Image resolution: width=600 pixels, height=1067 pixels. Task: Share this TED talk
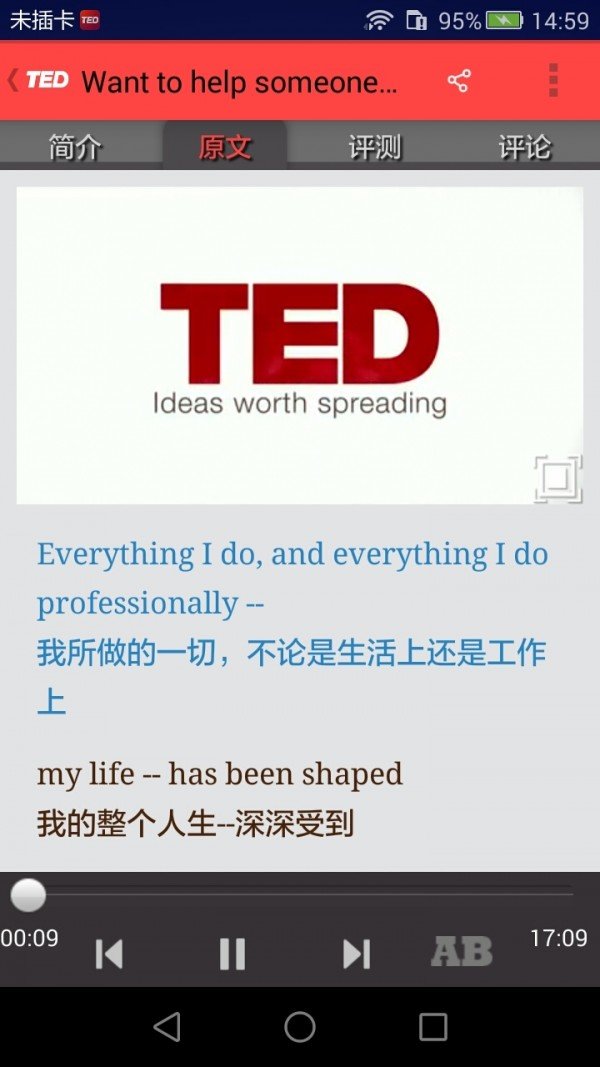[458, 81]
